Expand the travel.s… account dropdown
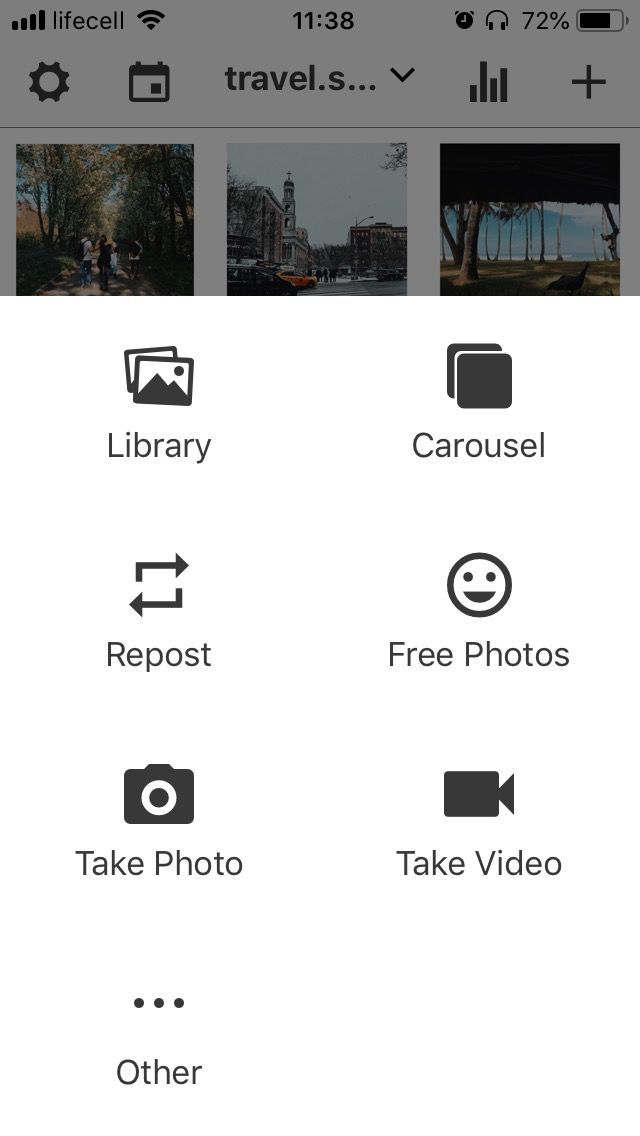The image size is (640, 1136). coord(319,78)
